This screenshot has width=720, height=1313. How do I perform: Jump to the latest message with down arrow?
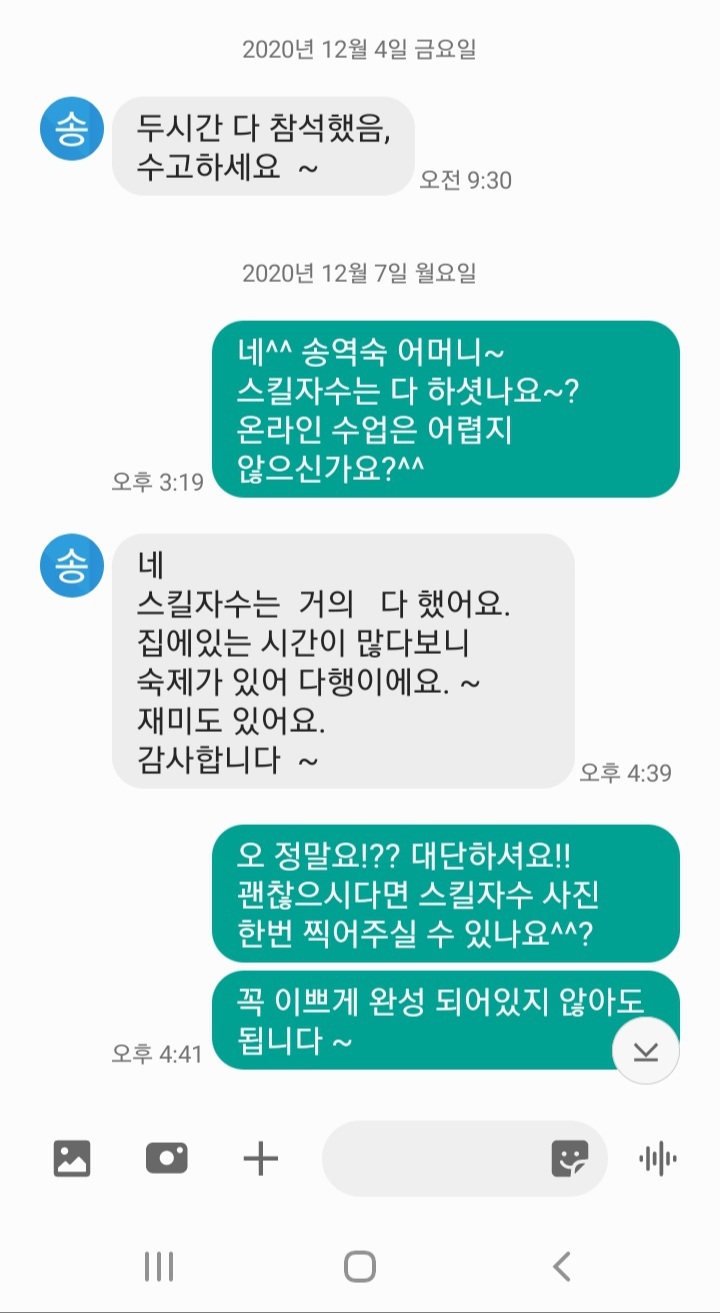click(x=645, y=1049)
